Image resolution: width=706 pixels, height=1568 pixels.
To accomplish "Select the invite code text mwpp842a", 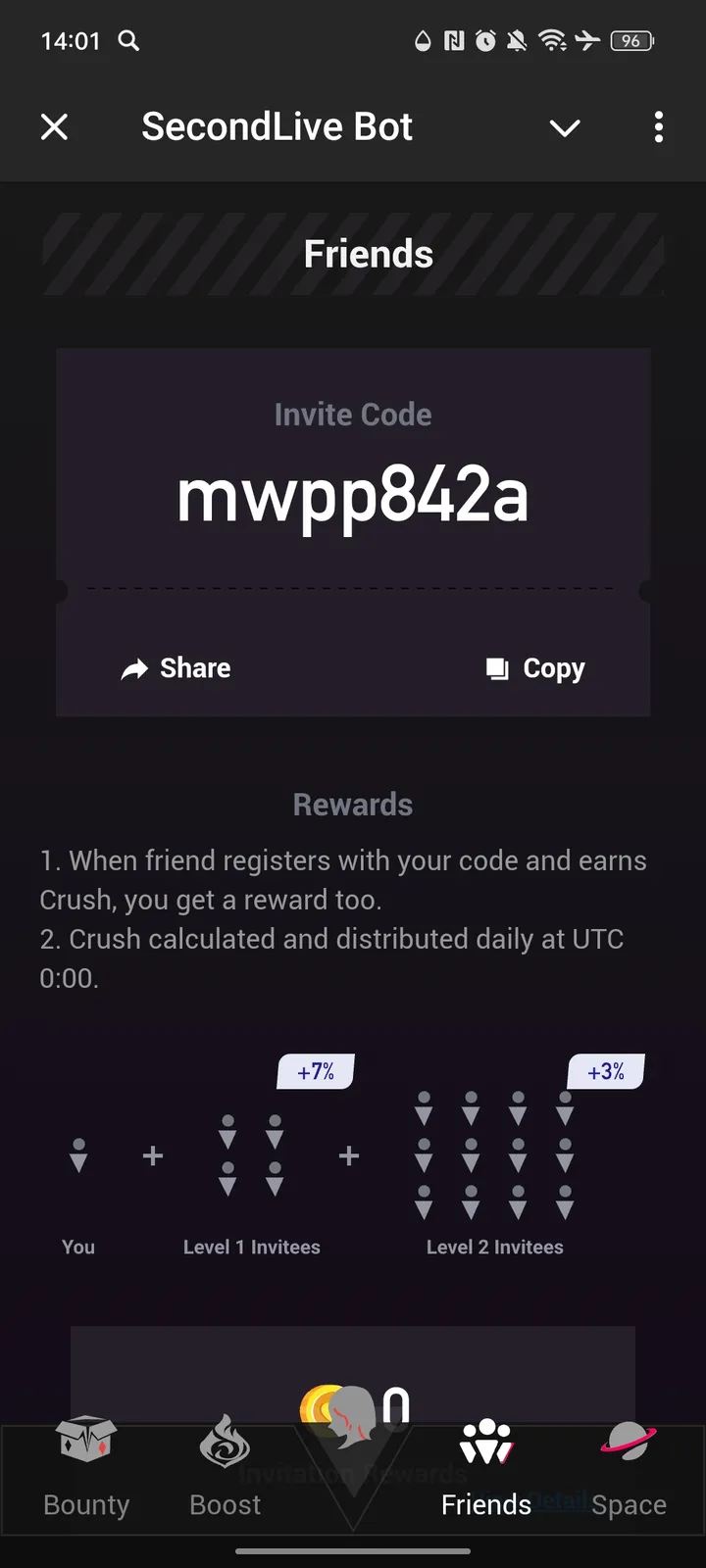I will coord(353,496).
